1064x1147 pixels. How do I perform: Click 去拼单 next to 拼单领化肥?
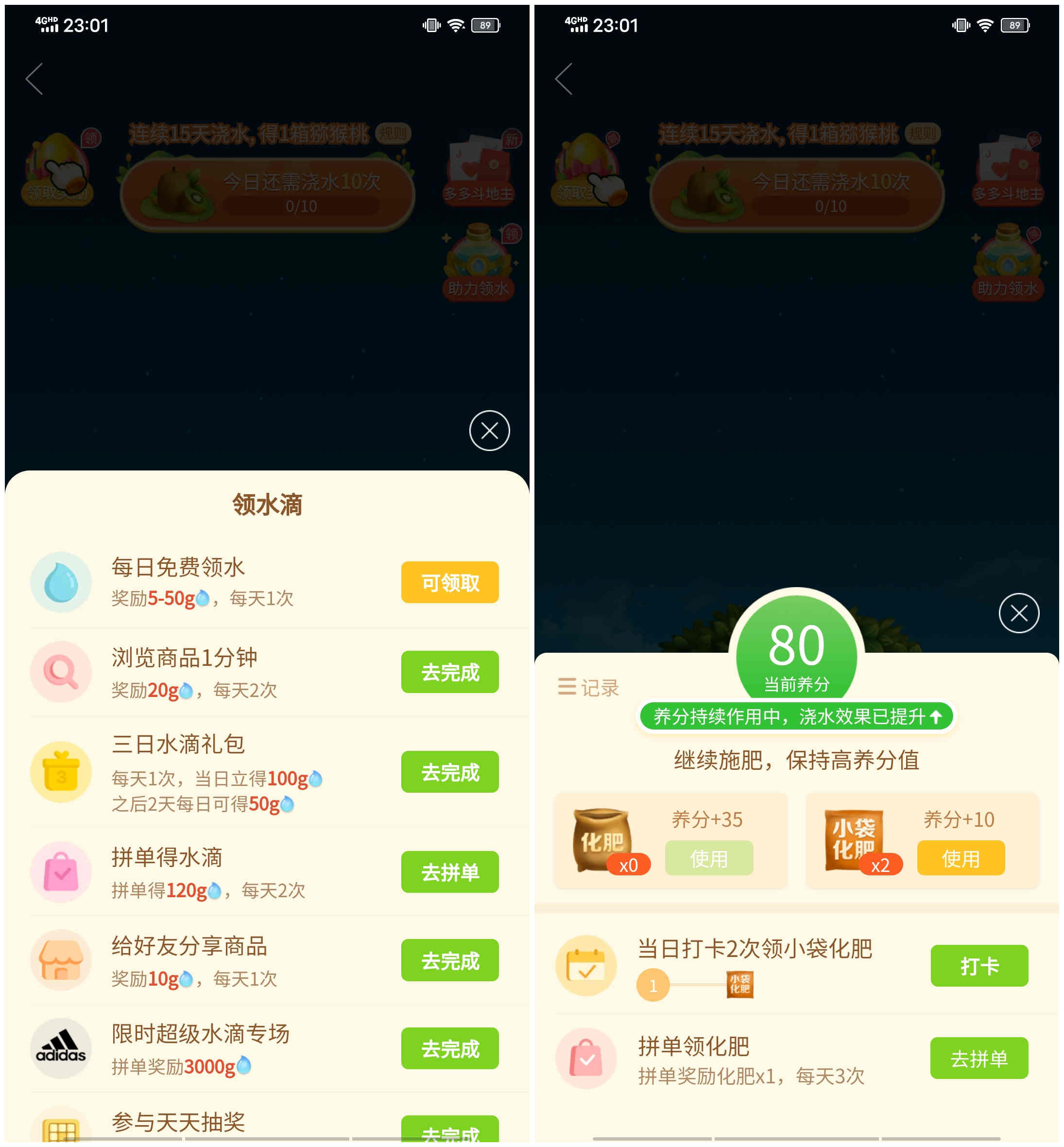click(979, 1059)
